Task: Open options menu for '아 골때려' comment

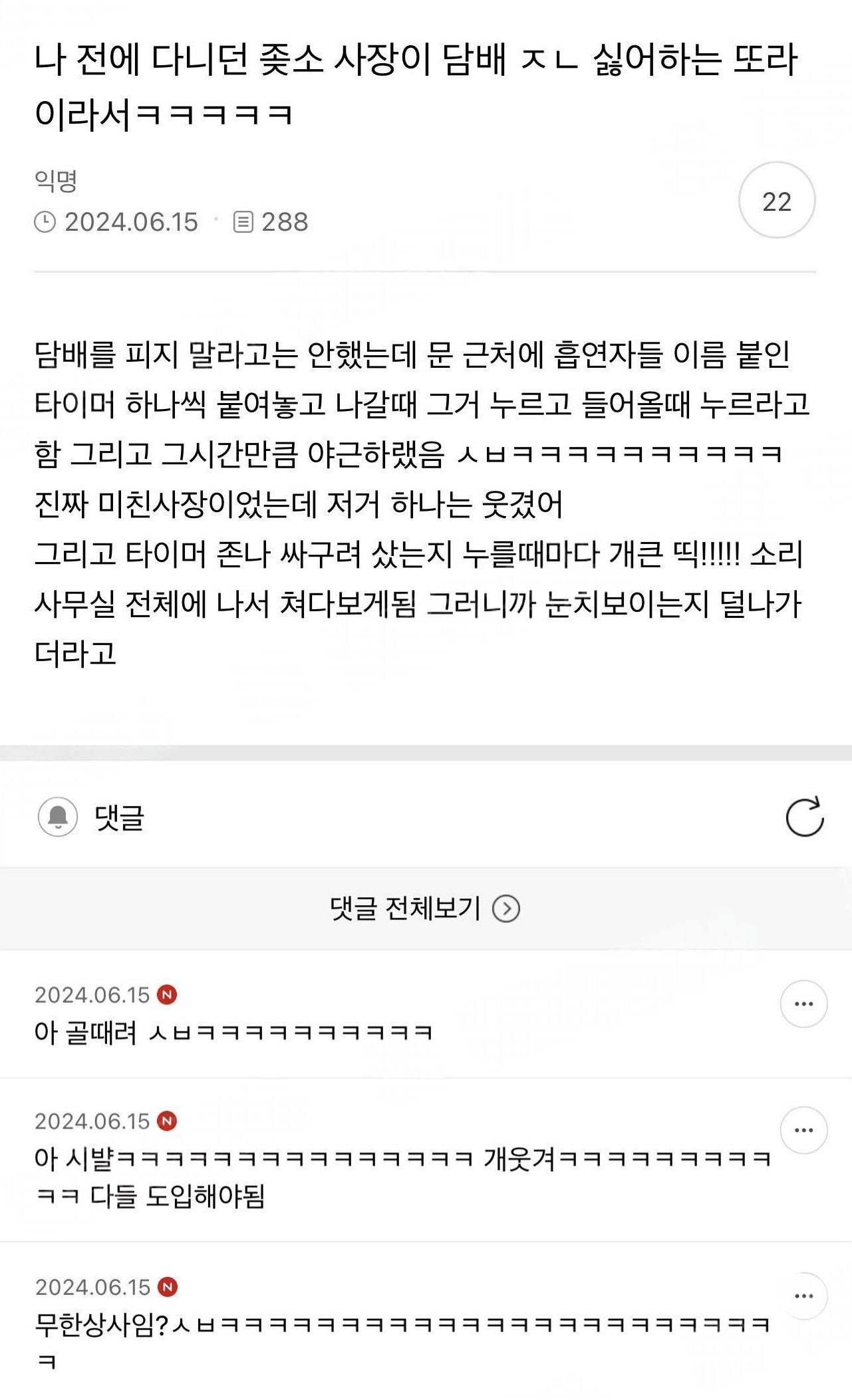Action: tap(803, 1004)
